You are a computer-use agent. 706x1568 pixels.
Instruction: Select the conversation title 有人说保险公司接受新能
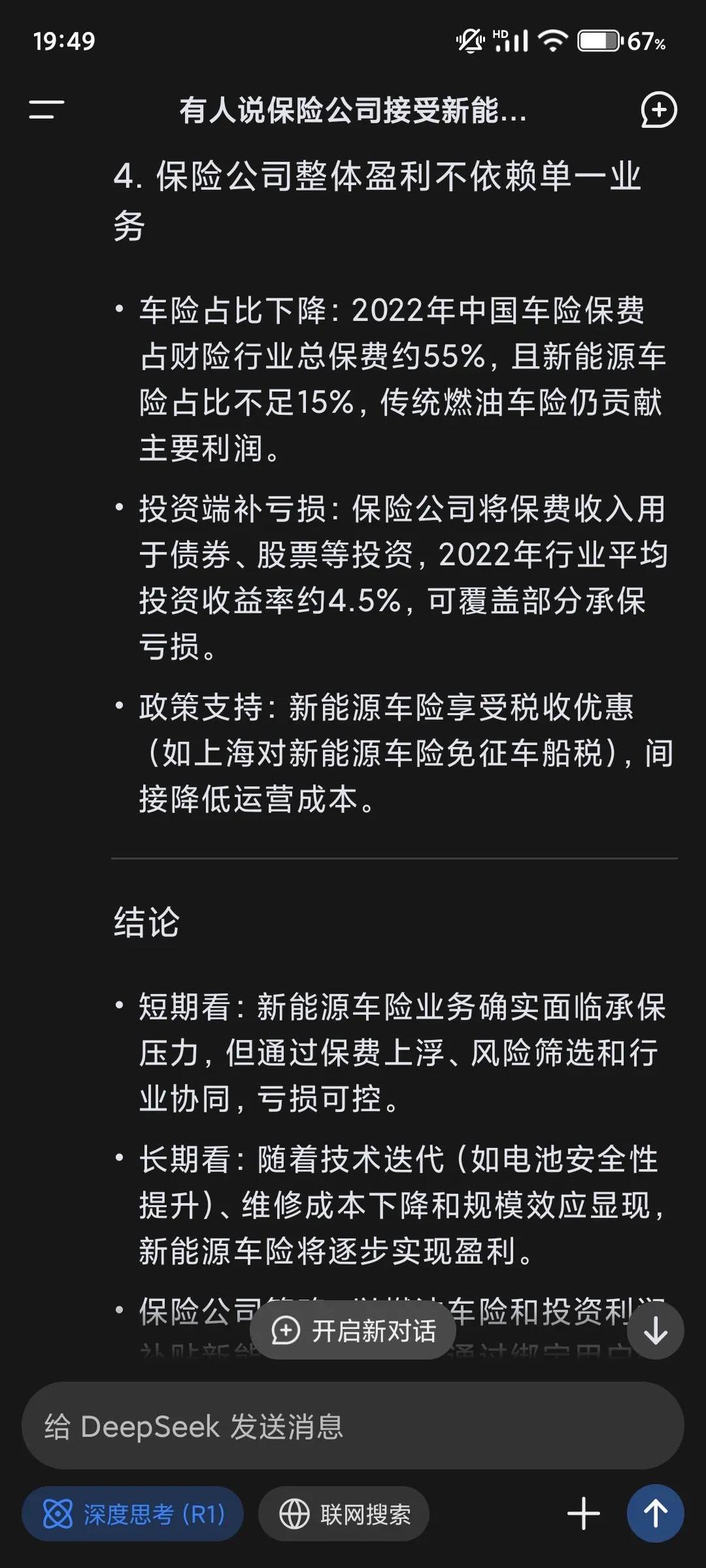click(x=353, y=111)
